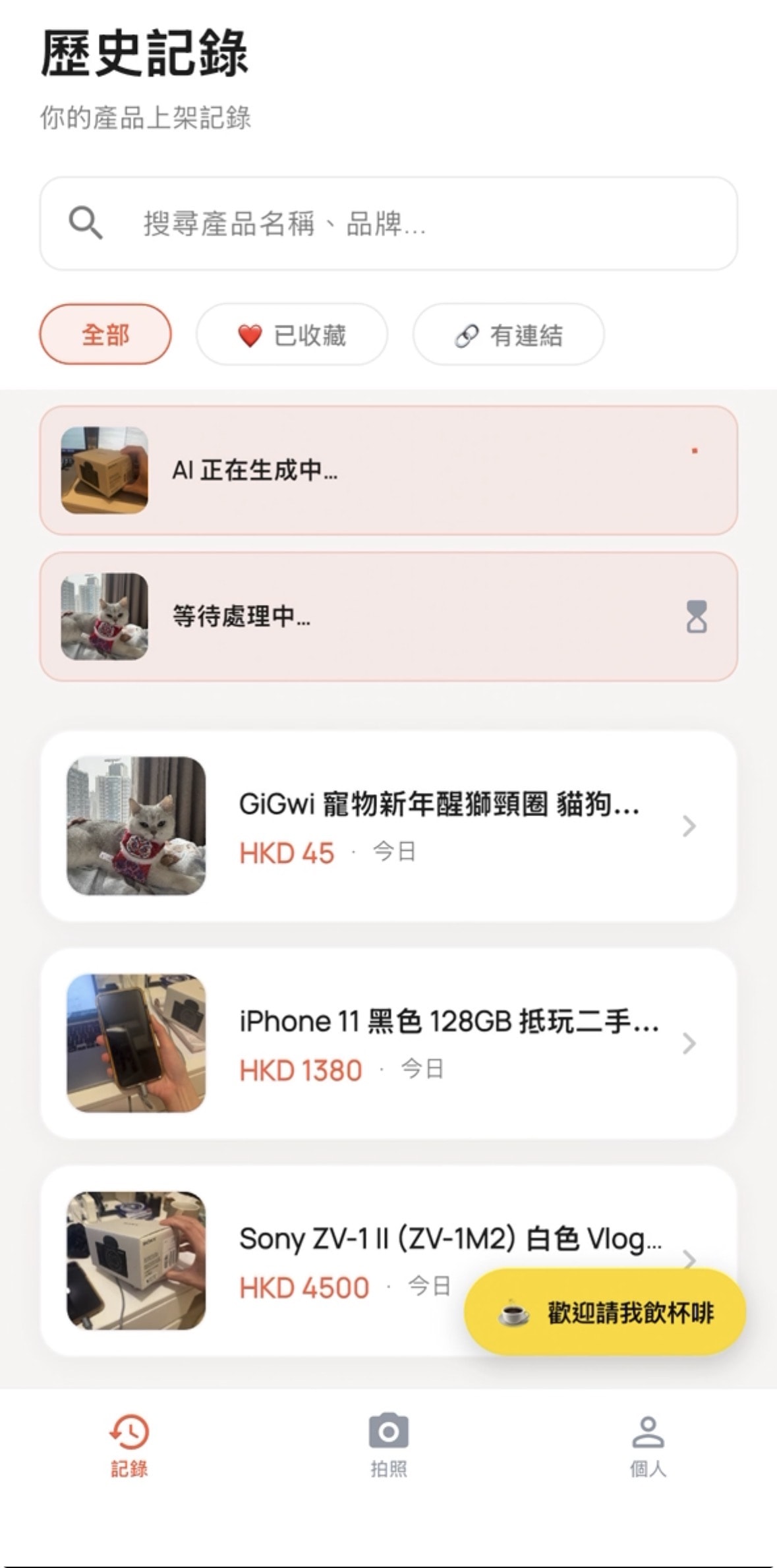Enable the 已收藏 filter chip
The height and width of the screenshot is (1568, 777).
point(292,334)
